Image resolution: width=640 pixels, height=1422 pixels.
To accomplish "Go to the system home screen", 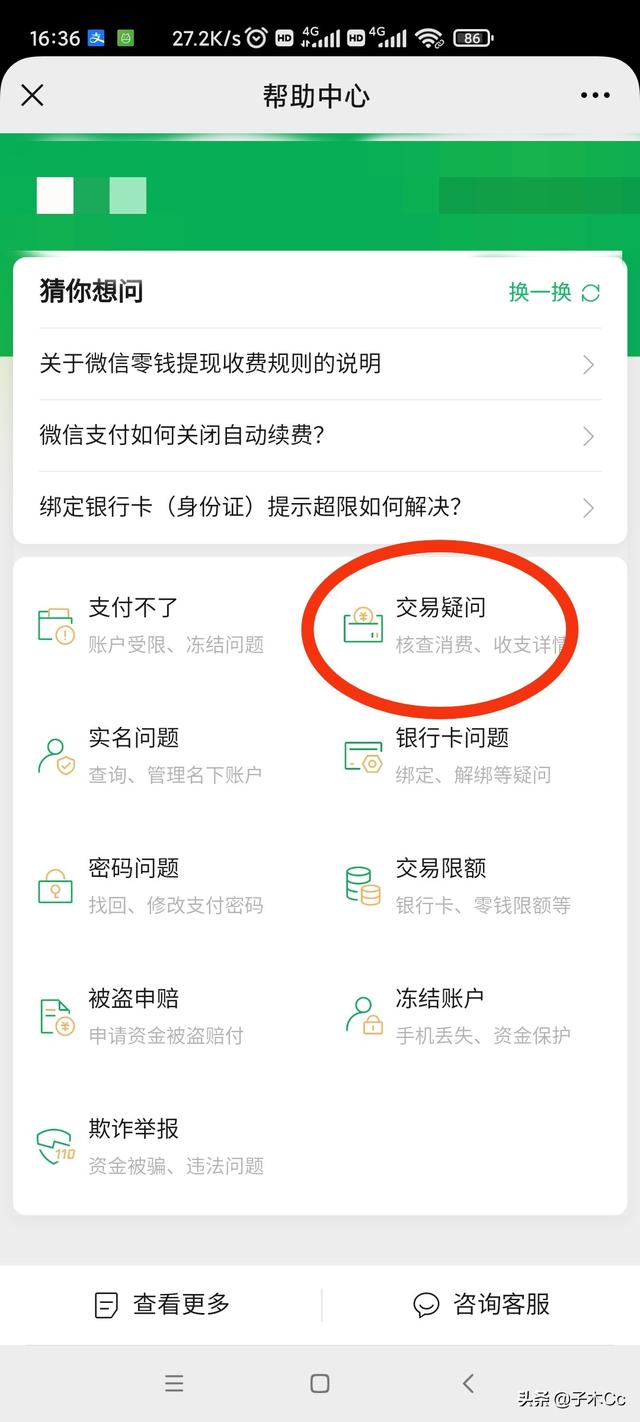I will 320,1383.
